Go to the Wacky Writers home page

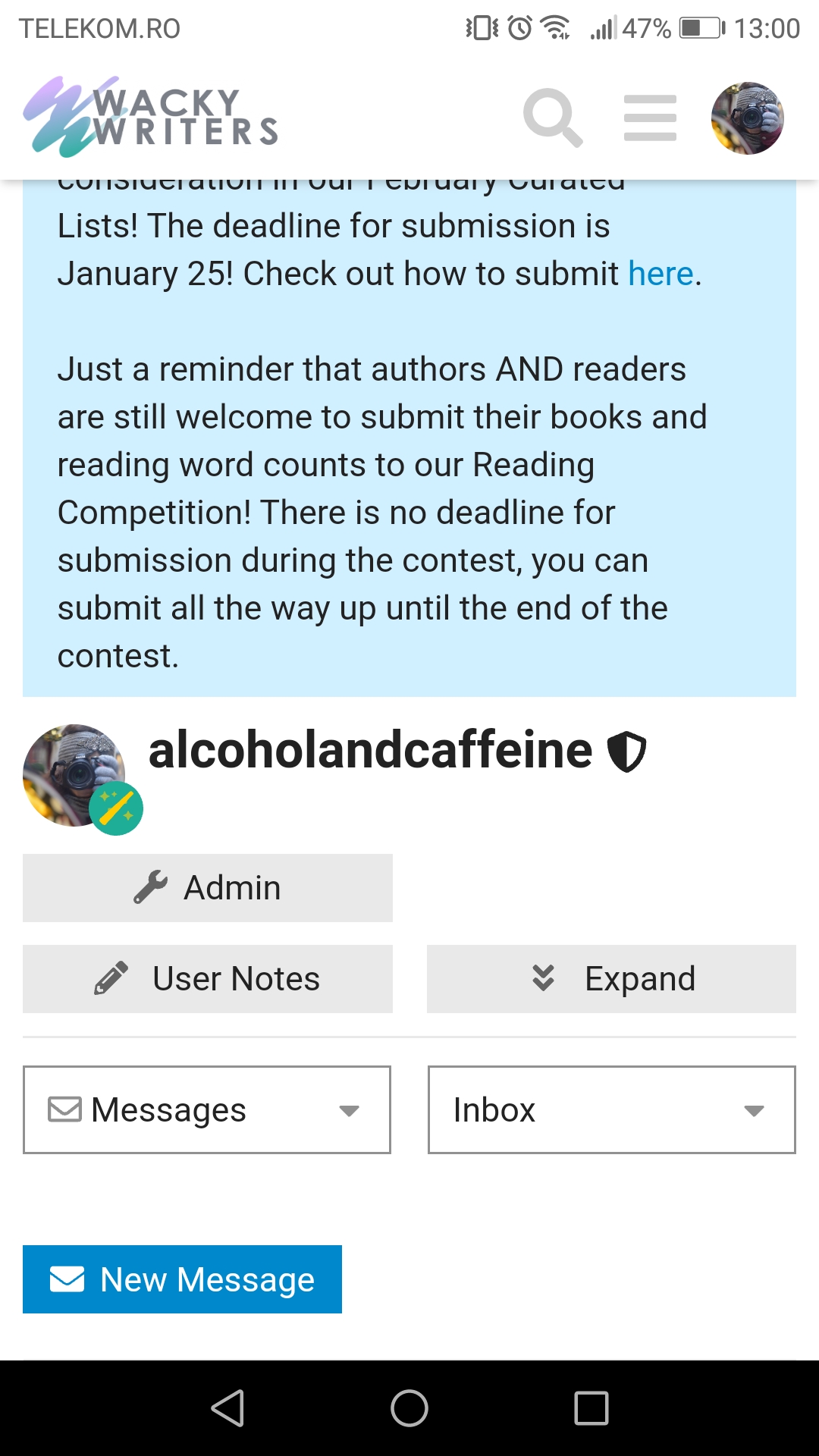[x=152, y=118]
